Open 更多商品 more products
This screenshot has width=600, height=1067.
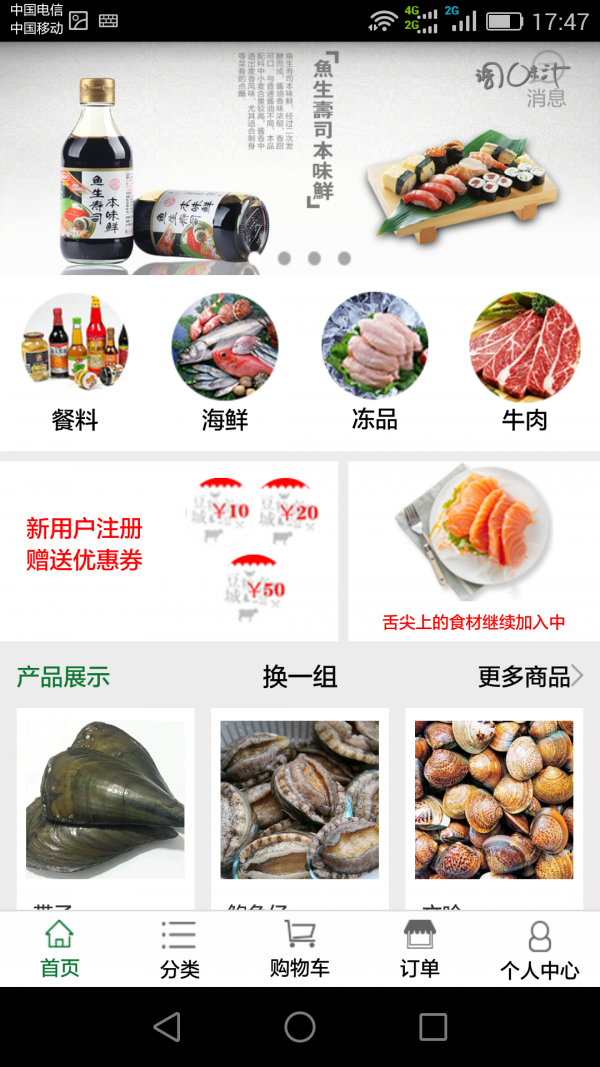pyautogui.click(x=530, y=677)
